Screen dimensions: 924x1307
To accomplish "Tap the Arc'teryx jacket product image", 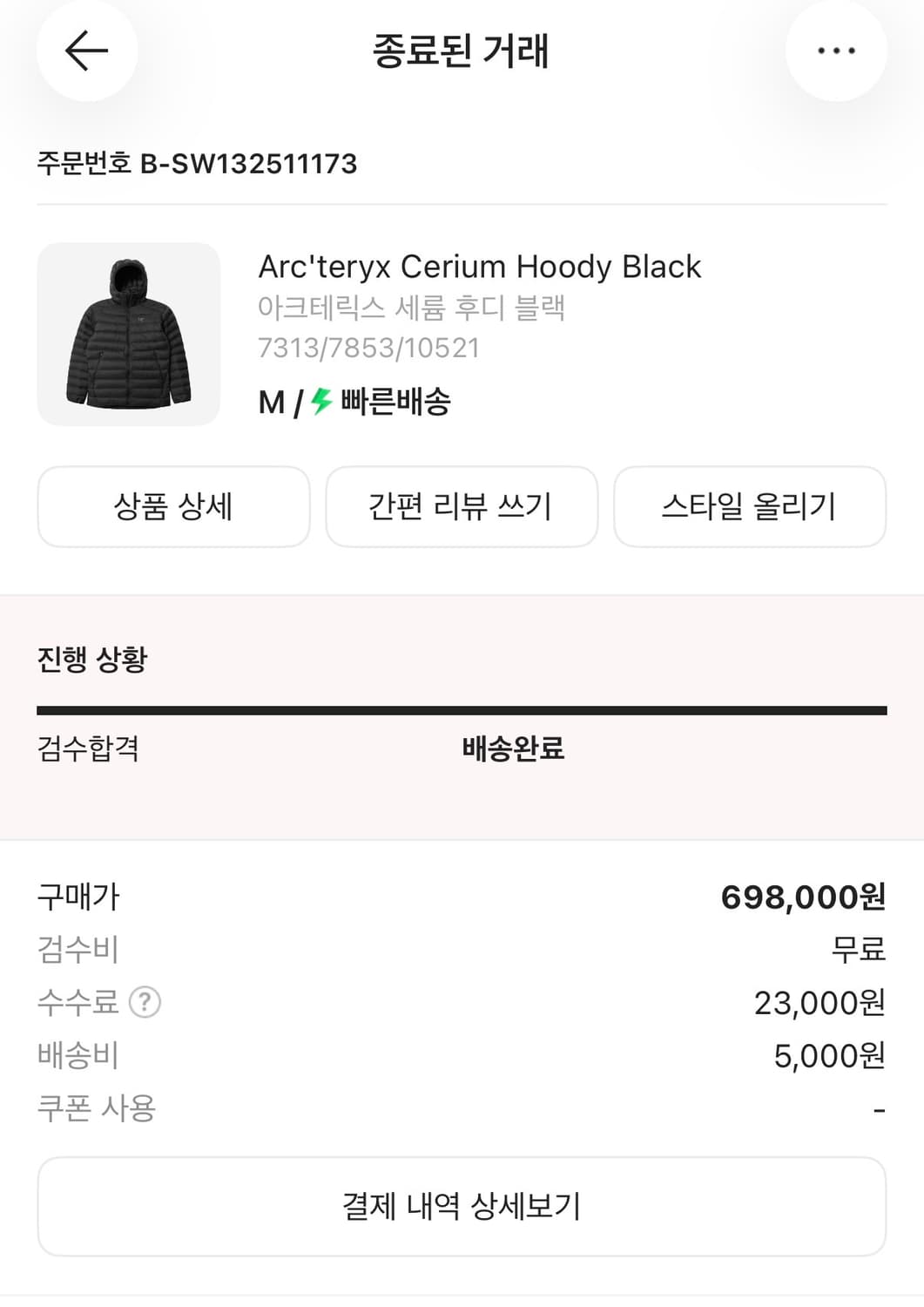I will (127, 335).
